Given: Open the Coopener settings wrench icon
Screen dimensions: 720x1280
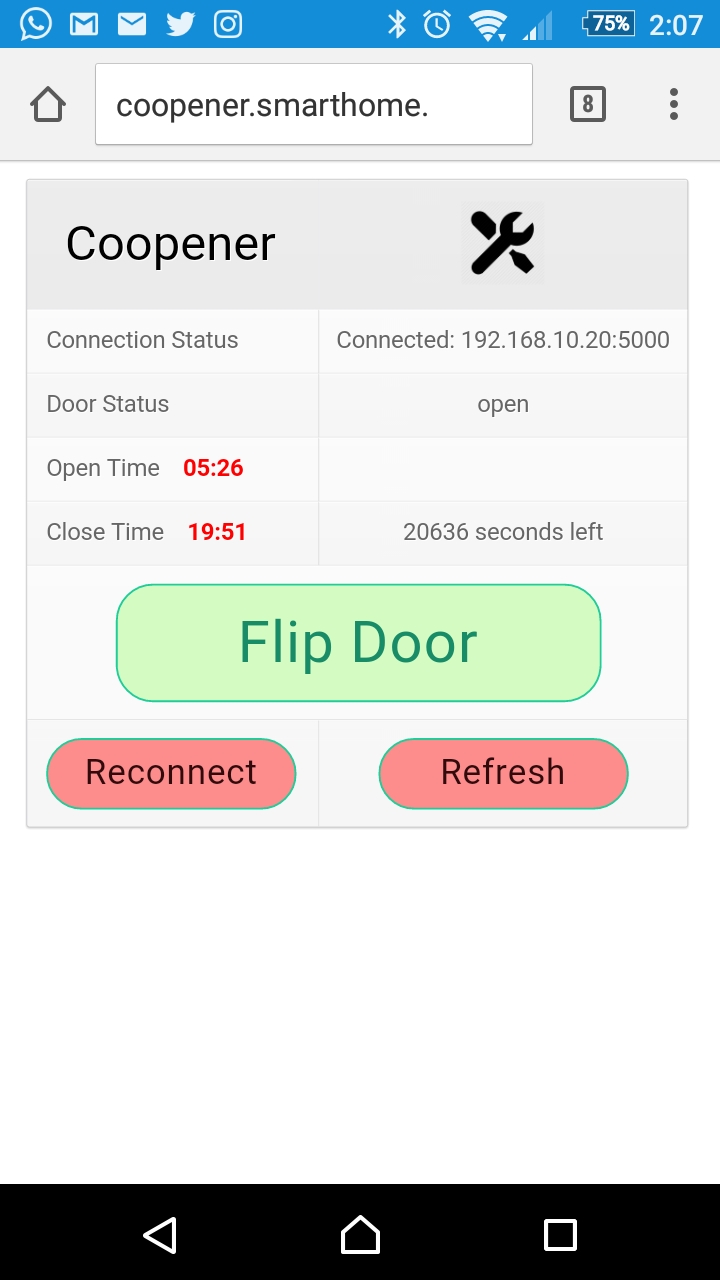Looking at the screenshot, I should 502,243.
